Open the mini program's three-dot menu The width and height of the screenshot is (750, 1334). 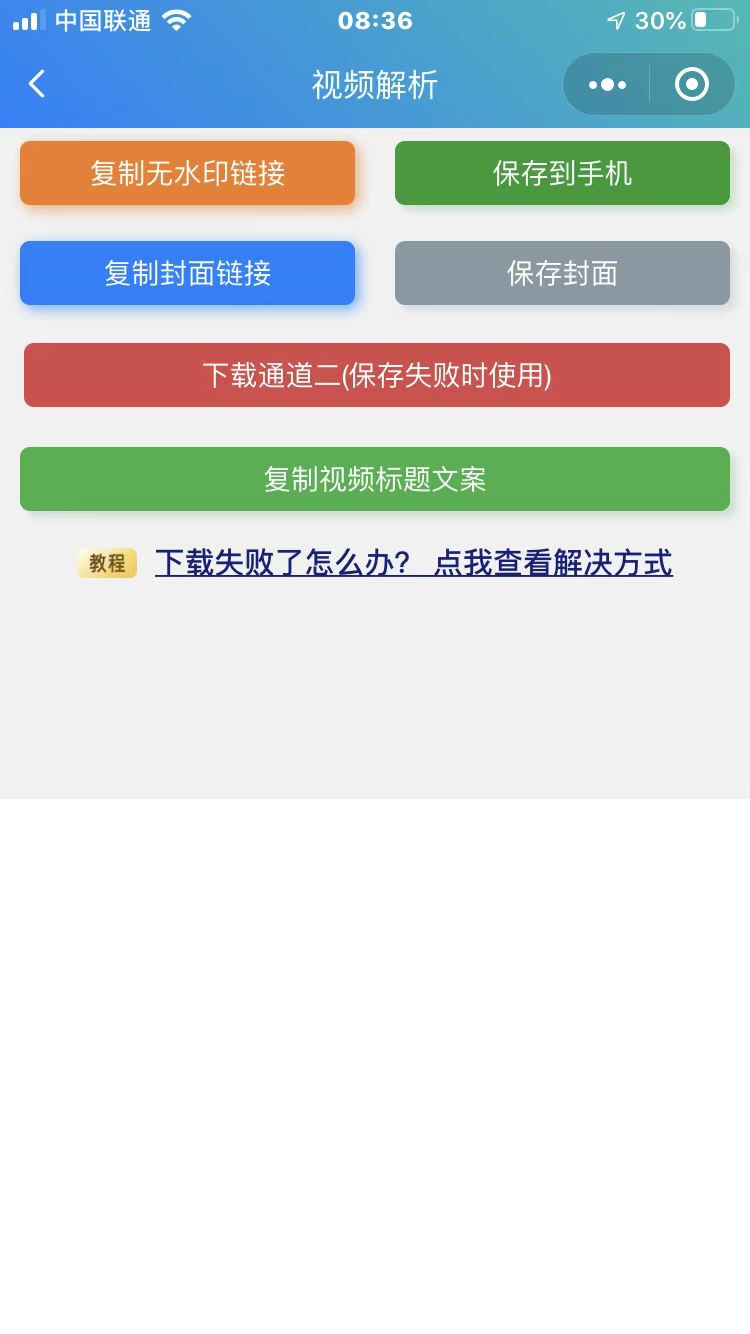[x=607, y=85]
